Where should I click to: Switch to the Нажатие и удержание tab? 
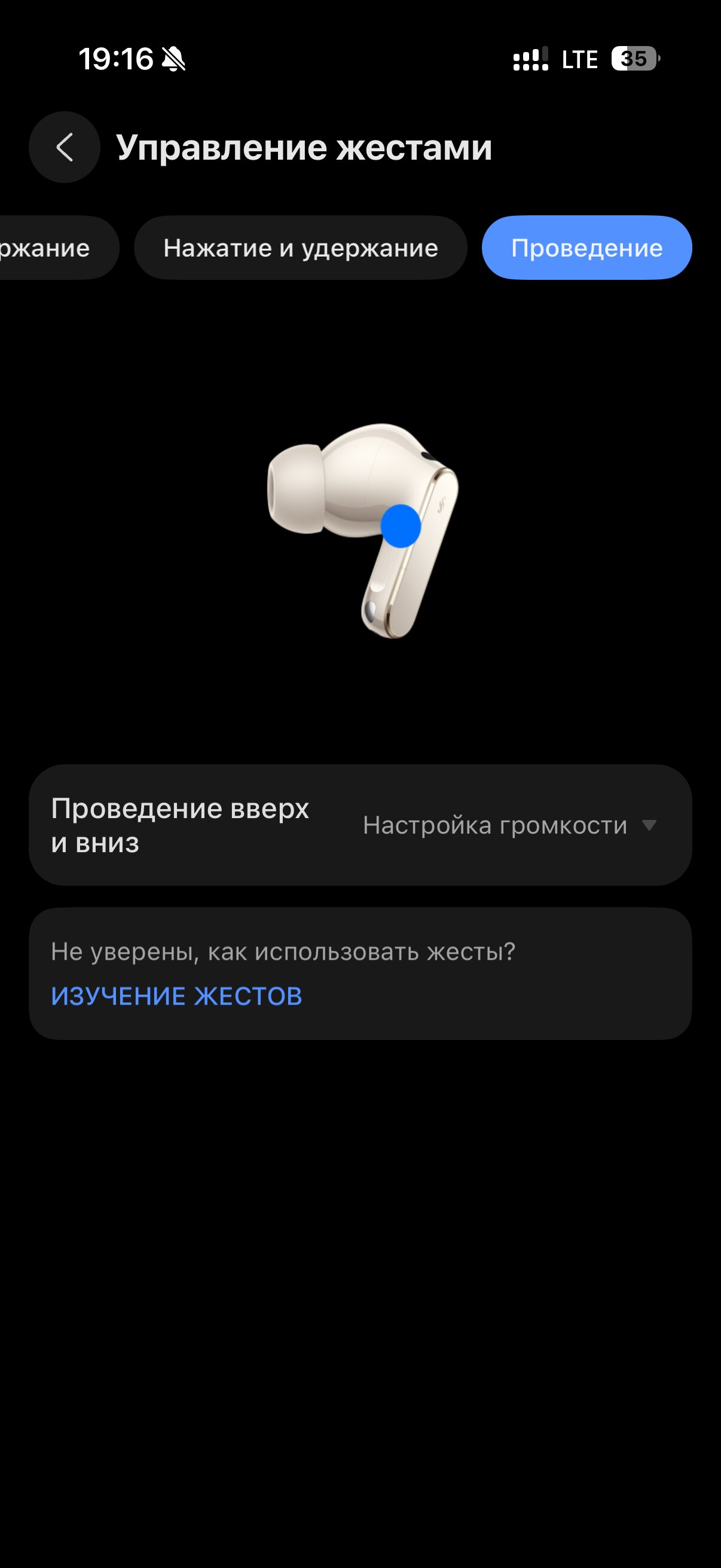point(301,248)
